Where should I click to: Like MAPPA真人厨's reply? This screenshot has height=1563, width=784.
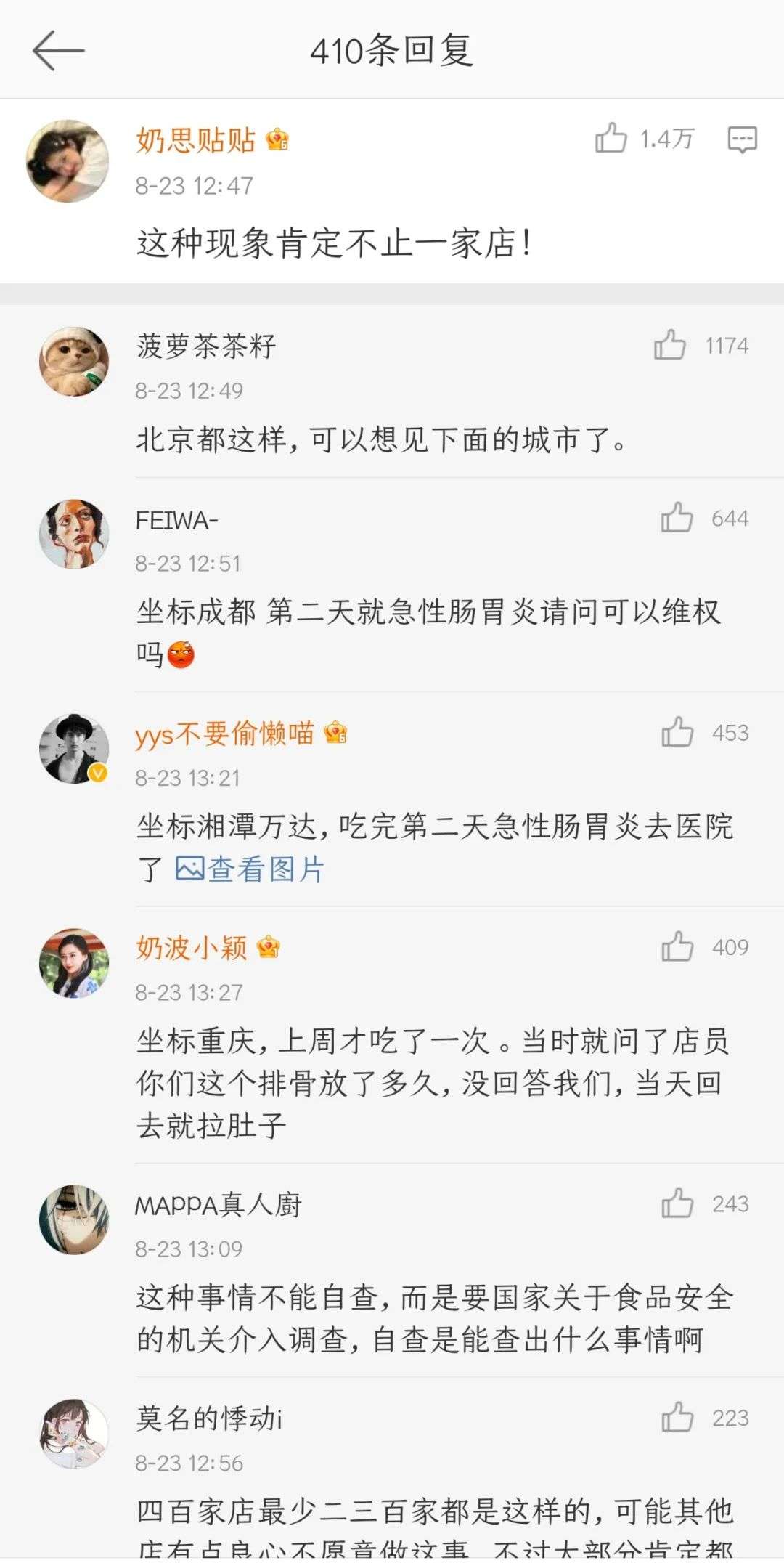coord(677,1203)
